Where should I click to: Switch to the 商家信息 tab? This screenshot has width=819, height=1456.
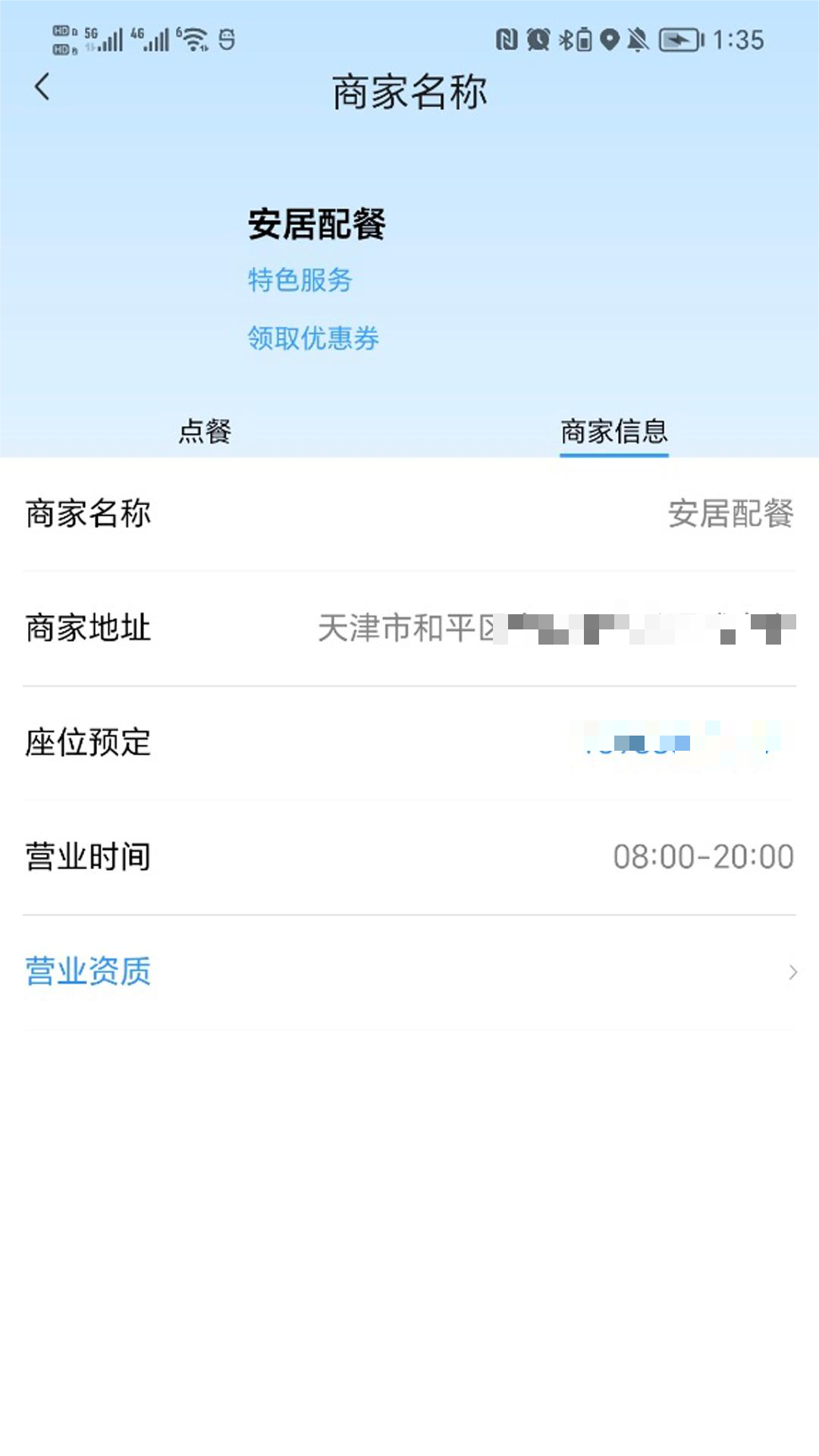[x=615, y=431]
